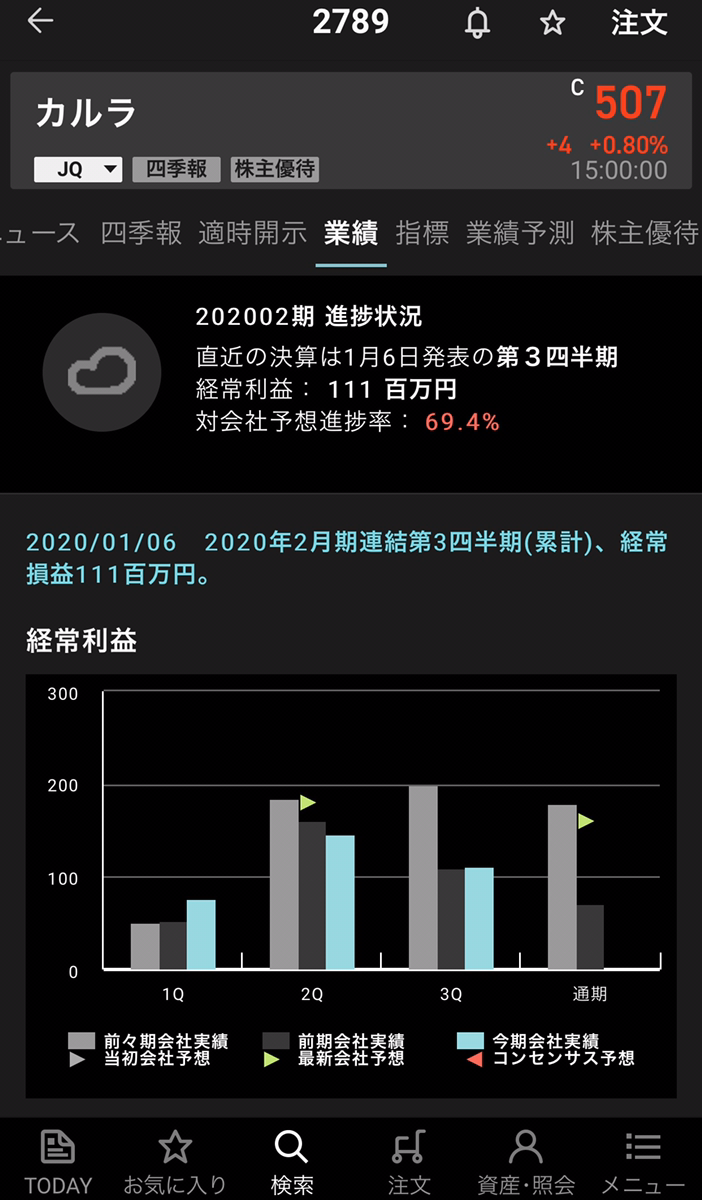Switch to the 四季報 tab
The height and width of the screenshot is (1200, 702).
click(142, 233)
